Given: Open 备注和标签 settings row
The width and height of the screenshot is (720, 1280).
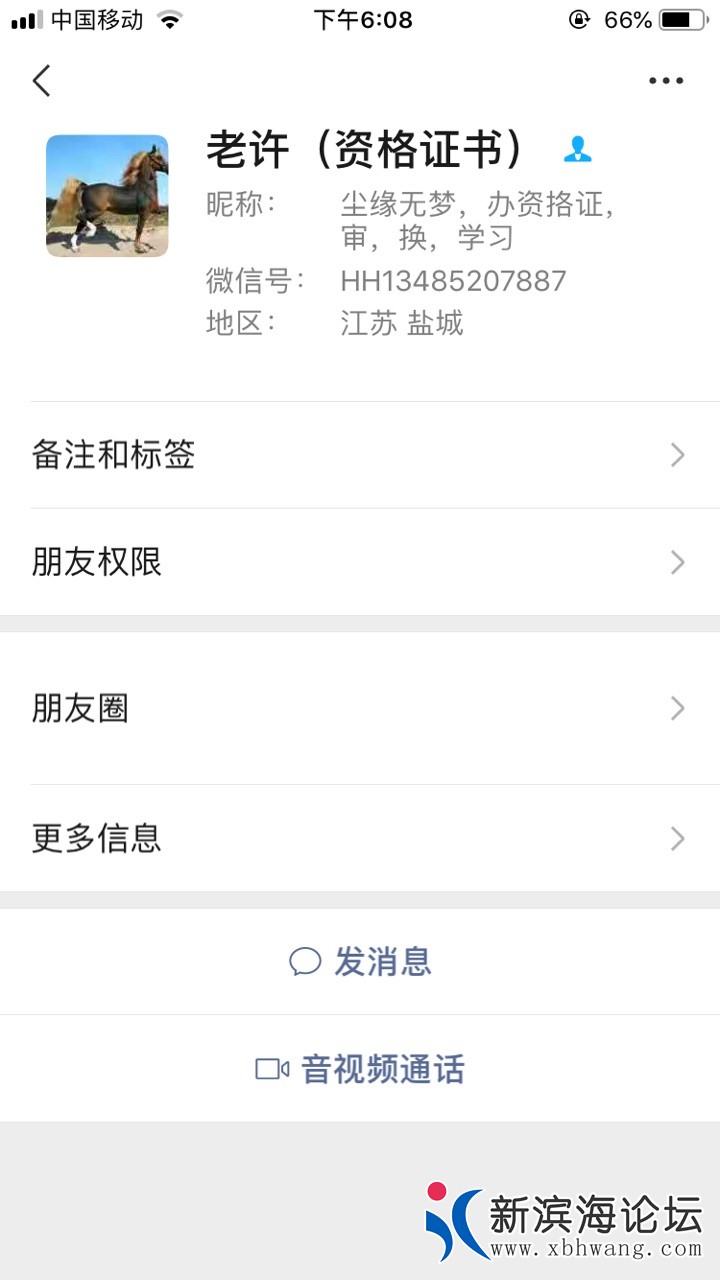Looking at the screenshot, I should click(x=360, y=456).
